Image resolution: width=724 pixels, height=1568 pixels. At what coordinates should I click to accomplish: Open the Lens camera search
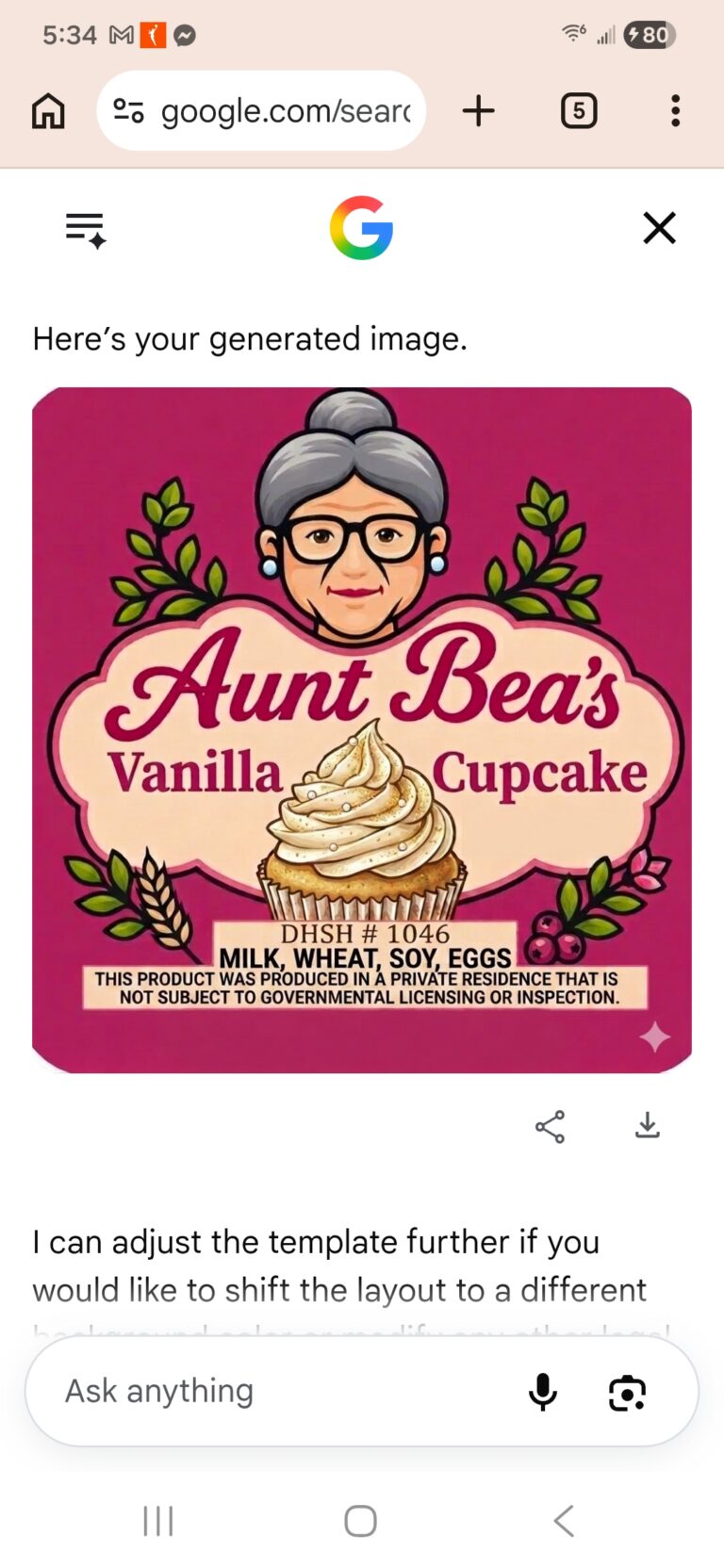(628, 1393)
